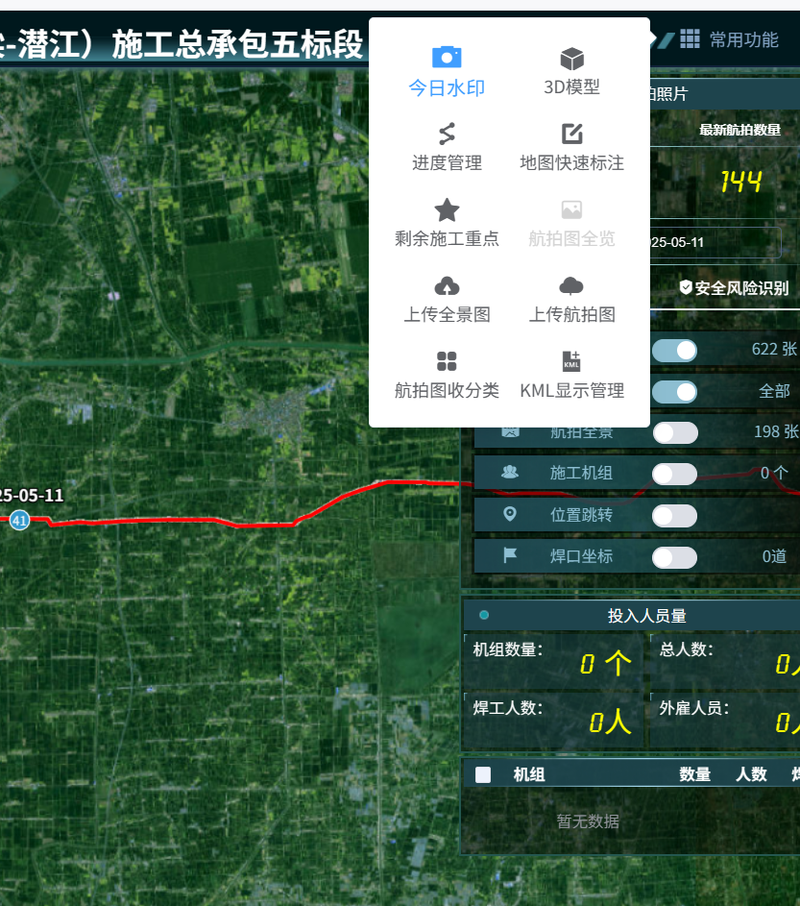The height and width of the screenshot is (906, 800).
Task: Tap 上传航拍图 upload option
Action: pos(571,299)
